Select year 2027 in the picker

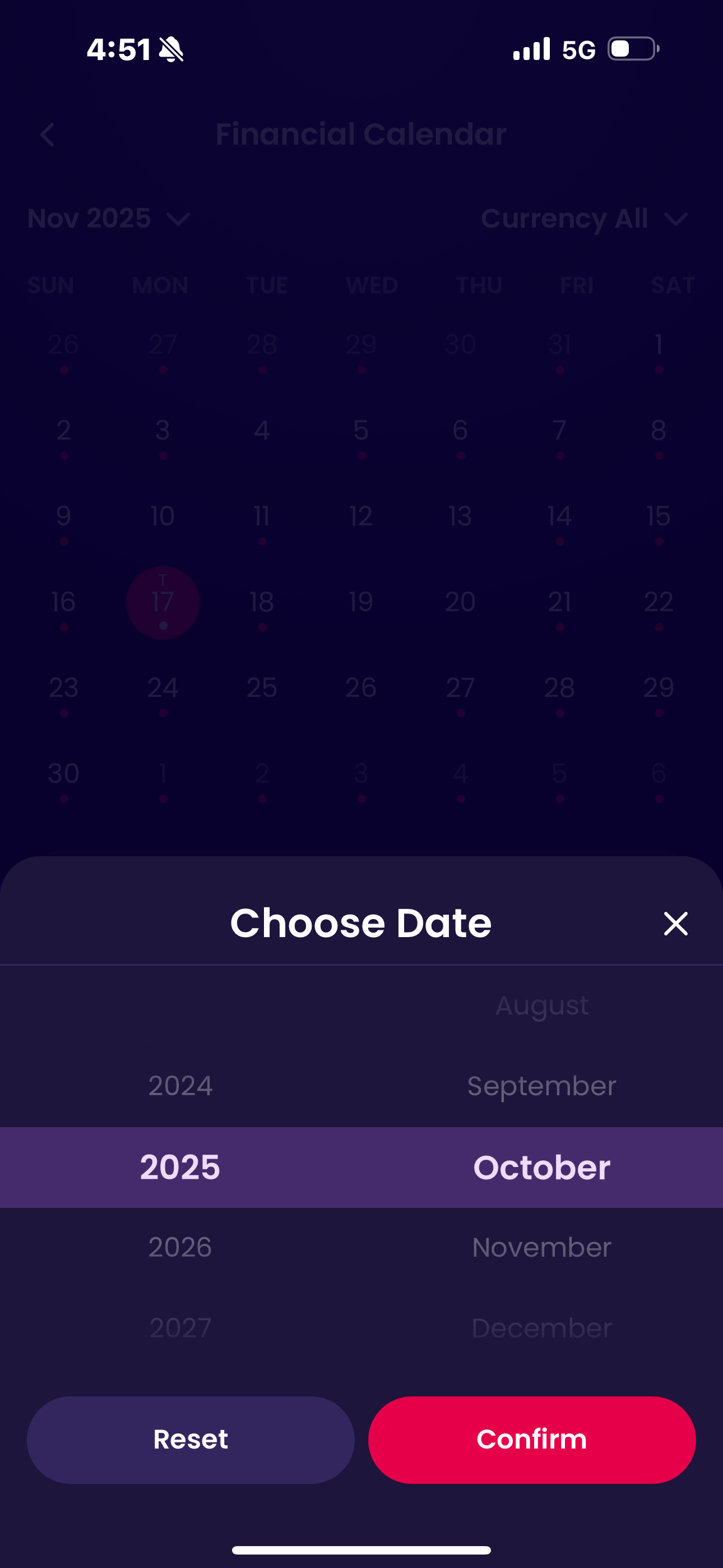point(180,1327)
